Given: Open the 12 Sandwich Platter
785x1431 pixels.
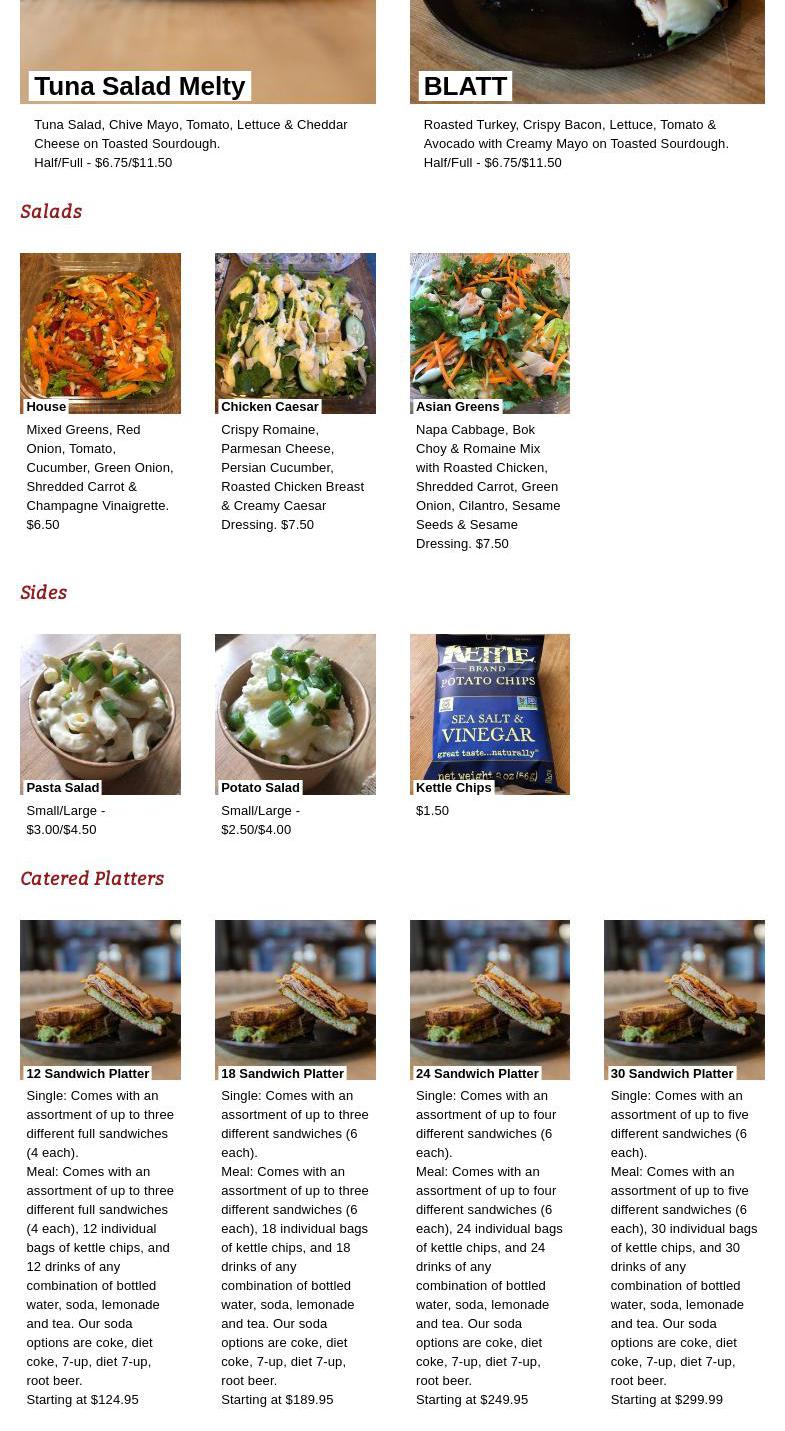Looking at the screenshot, I should tap(100, 1000).
